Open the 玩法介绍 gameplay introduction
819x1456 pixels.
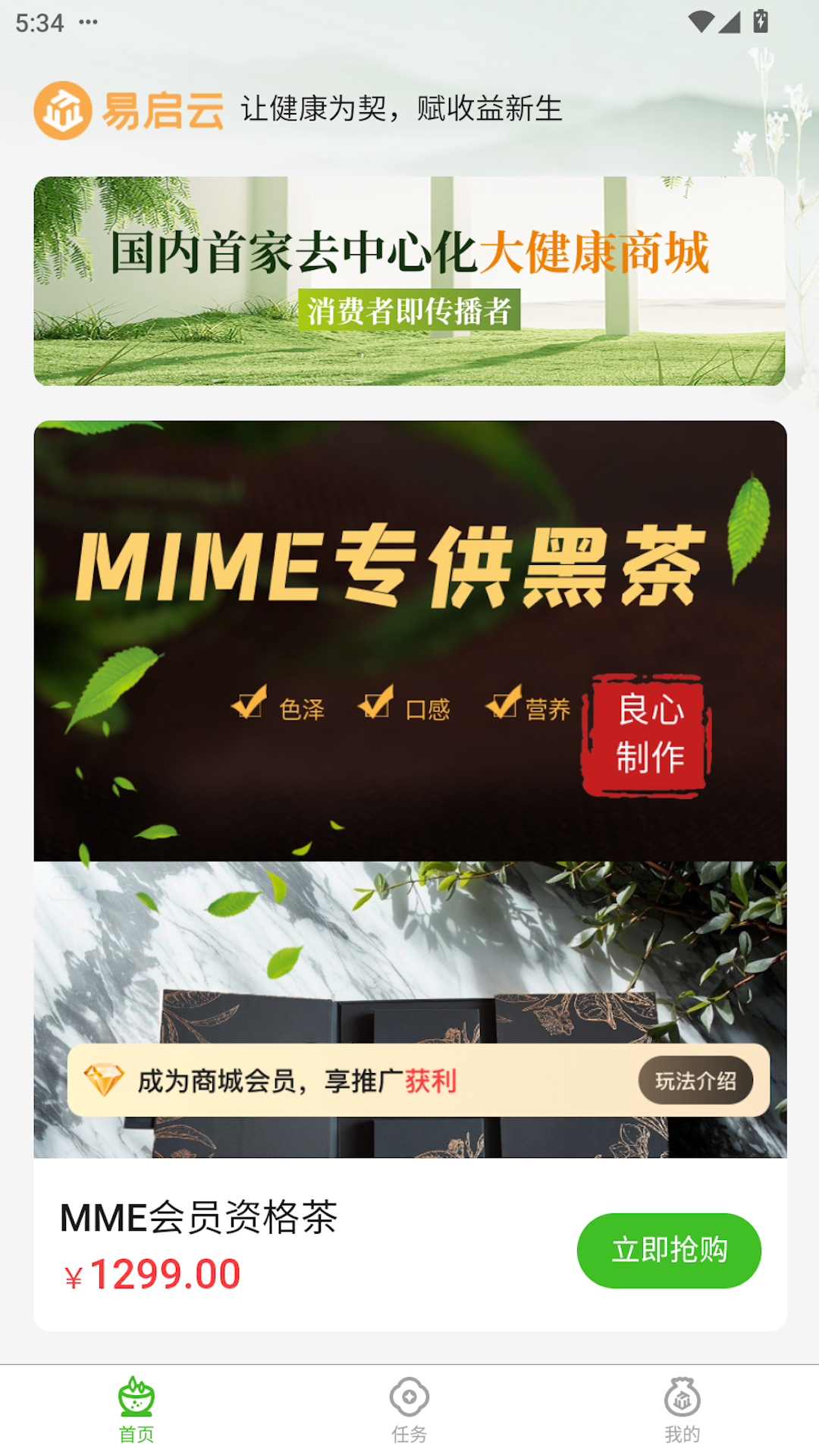tap(695, 1081)
